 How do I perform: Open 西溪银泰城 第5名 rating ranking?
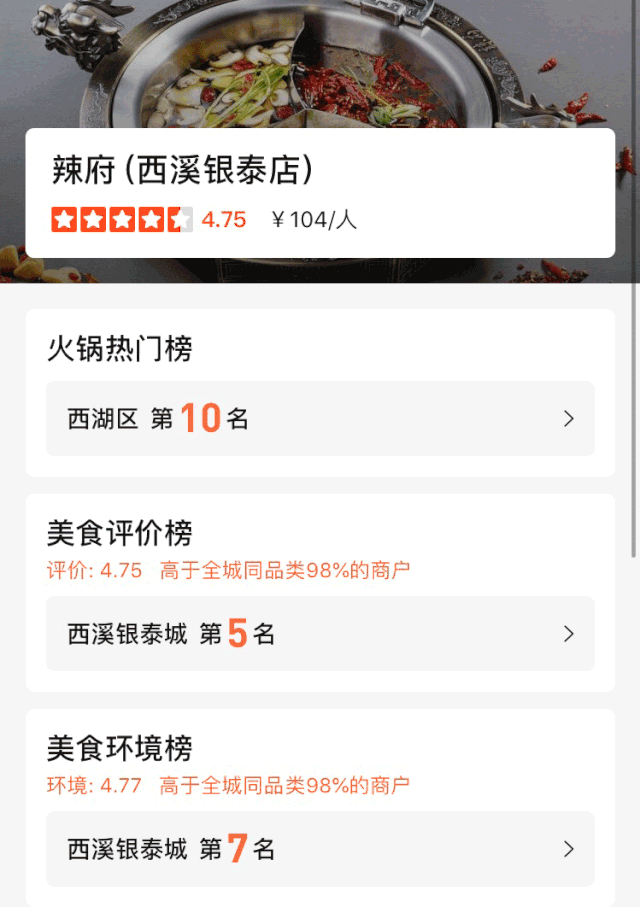pyautogui.click(x=320, y=633)
